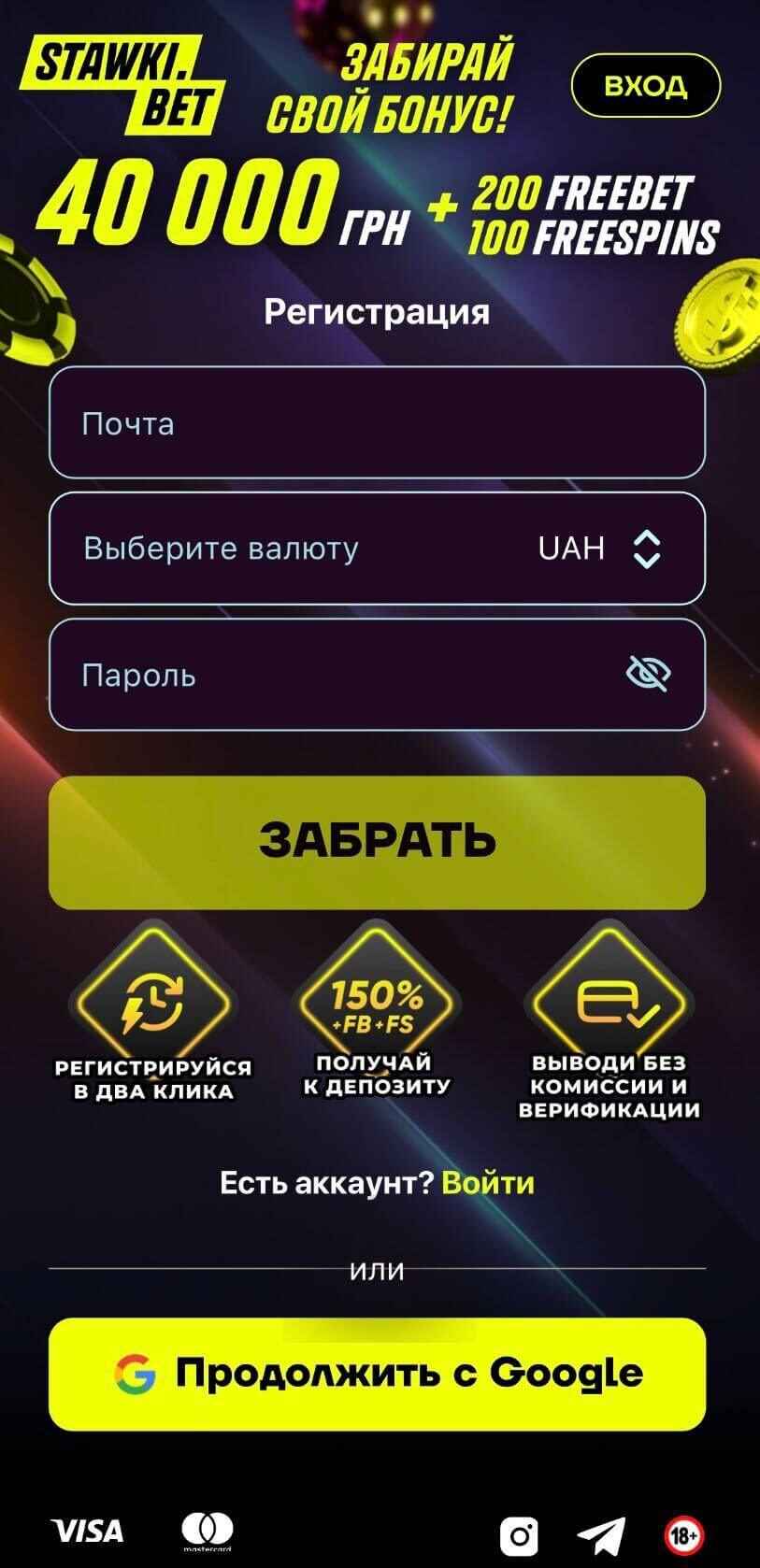Follow the Войти link
The width and height of the screenshot is (760, 1568).
point(488,1183)
